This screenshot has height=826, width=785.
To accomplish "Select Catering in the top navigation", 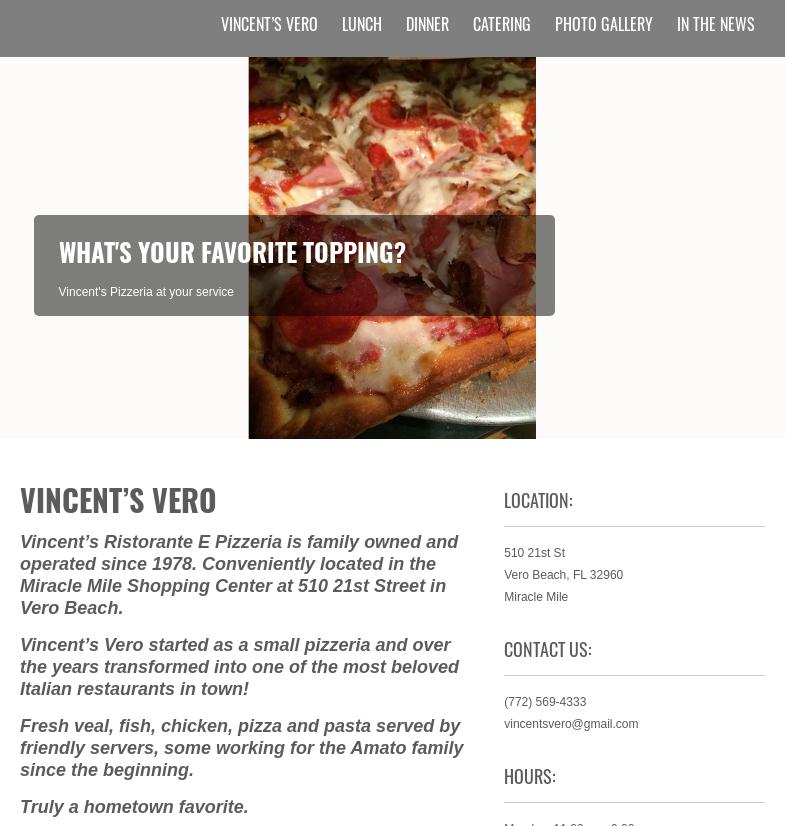I will [x=501, y=24].
